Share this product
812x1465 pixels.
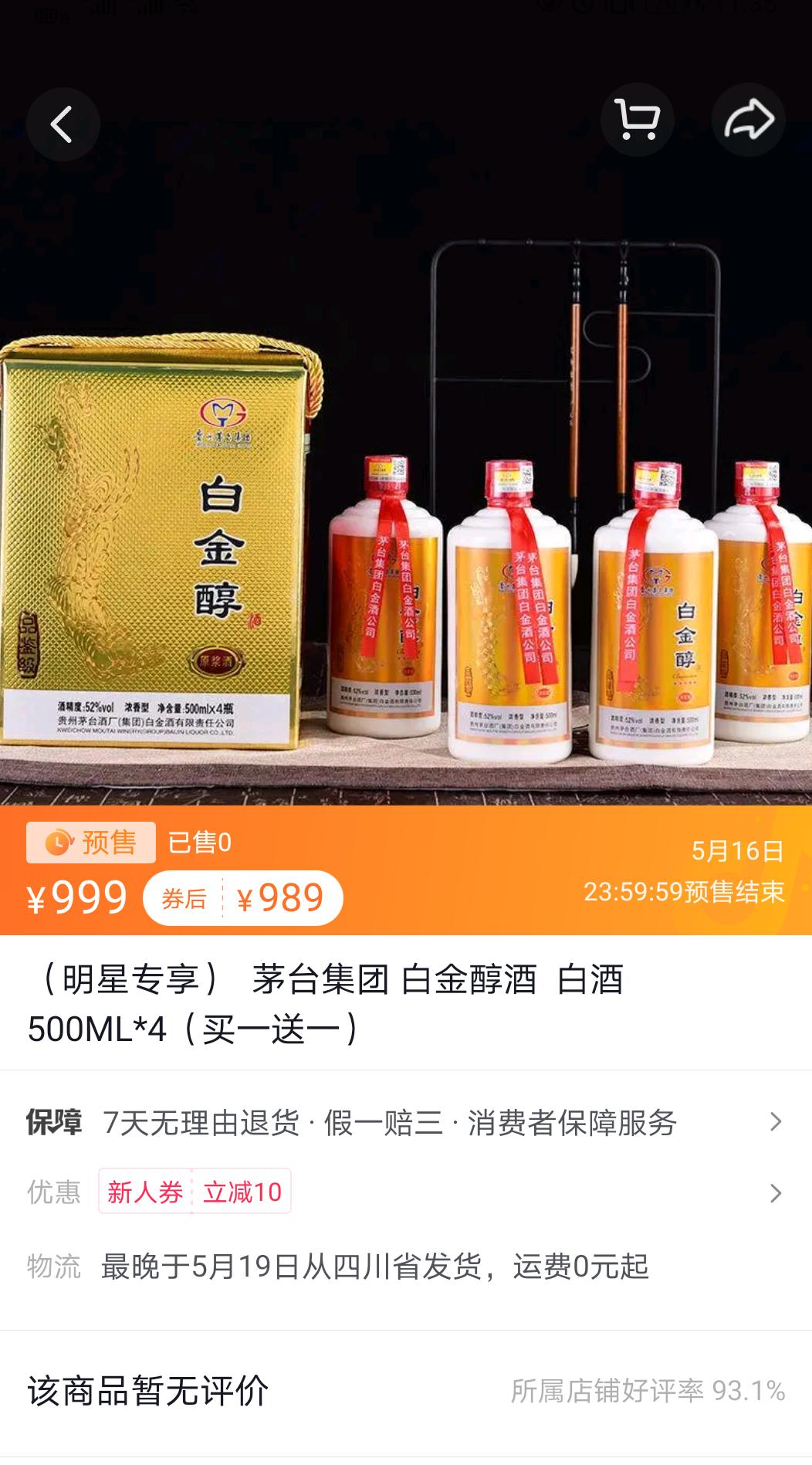click(x=748, y=120)
